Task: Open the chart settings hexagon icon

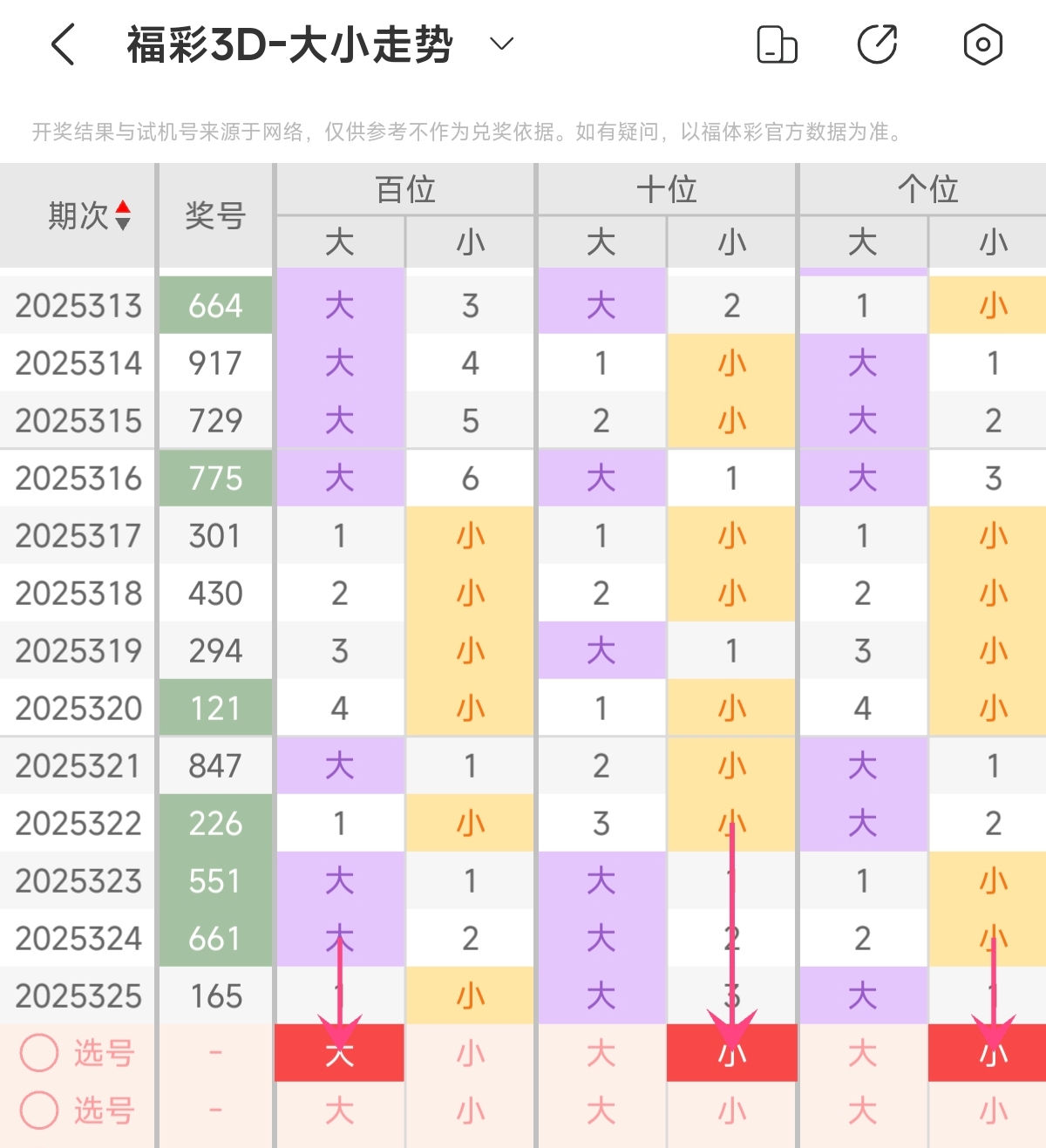Action: click(982, 44)
